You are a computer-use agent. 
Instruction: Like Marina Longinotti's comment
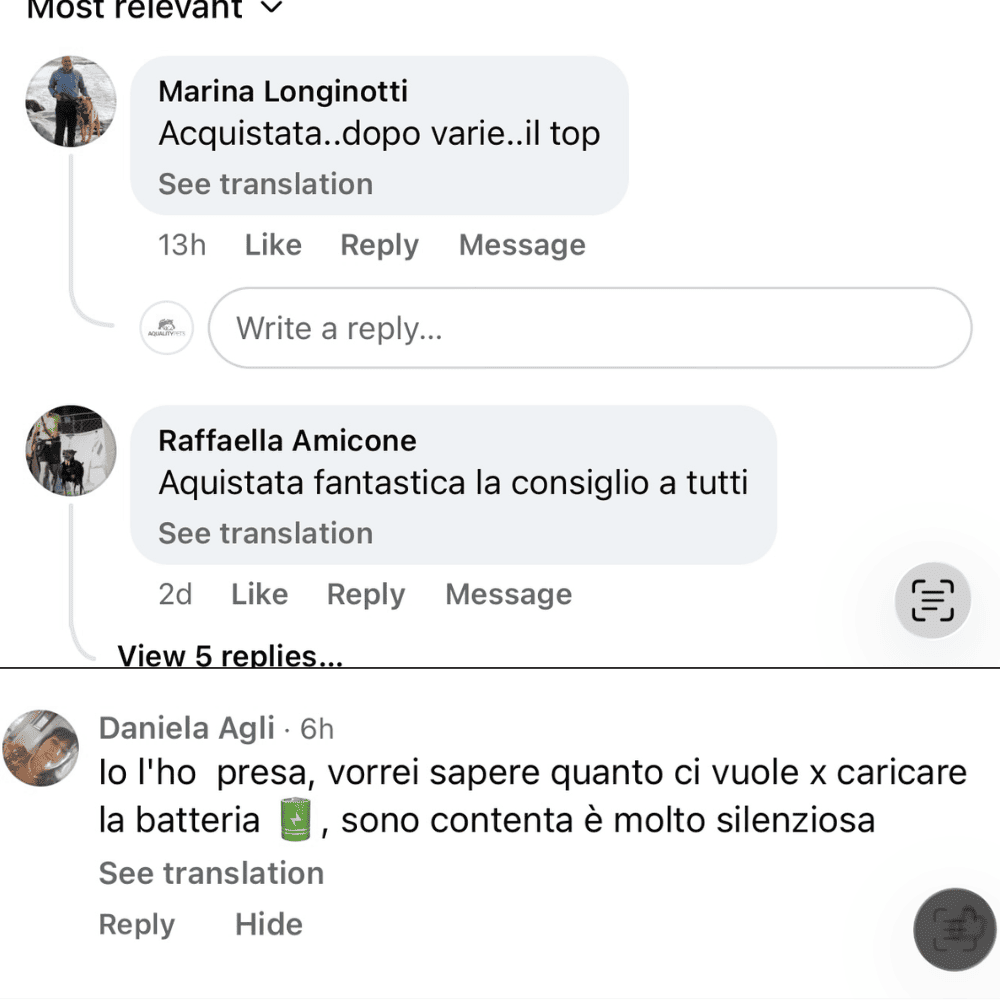click(x=273, y=245)
